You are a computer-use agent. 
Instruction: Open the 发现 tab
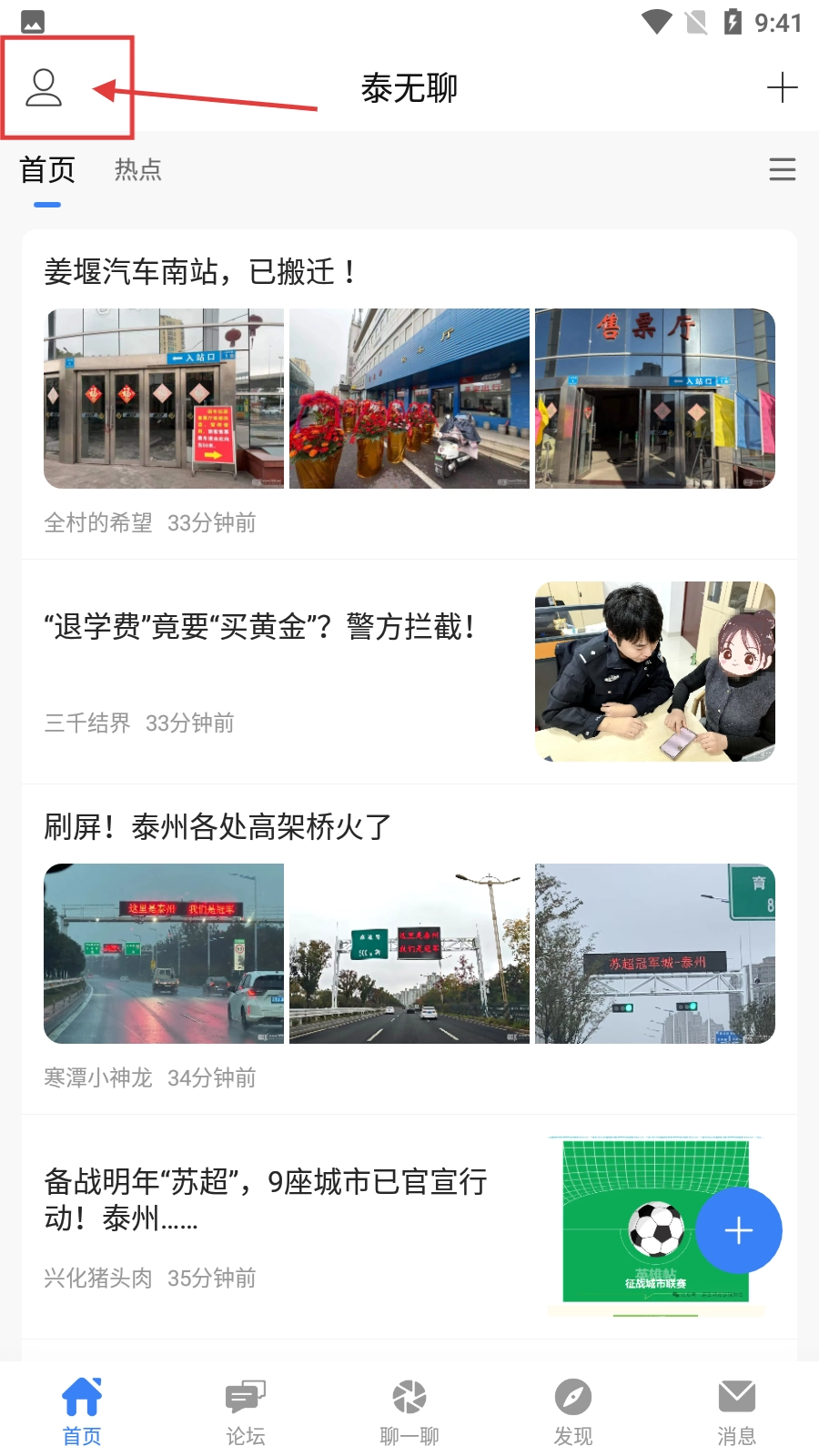[x=573, y=1412]
